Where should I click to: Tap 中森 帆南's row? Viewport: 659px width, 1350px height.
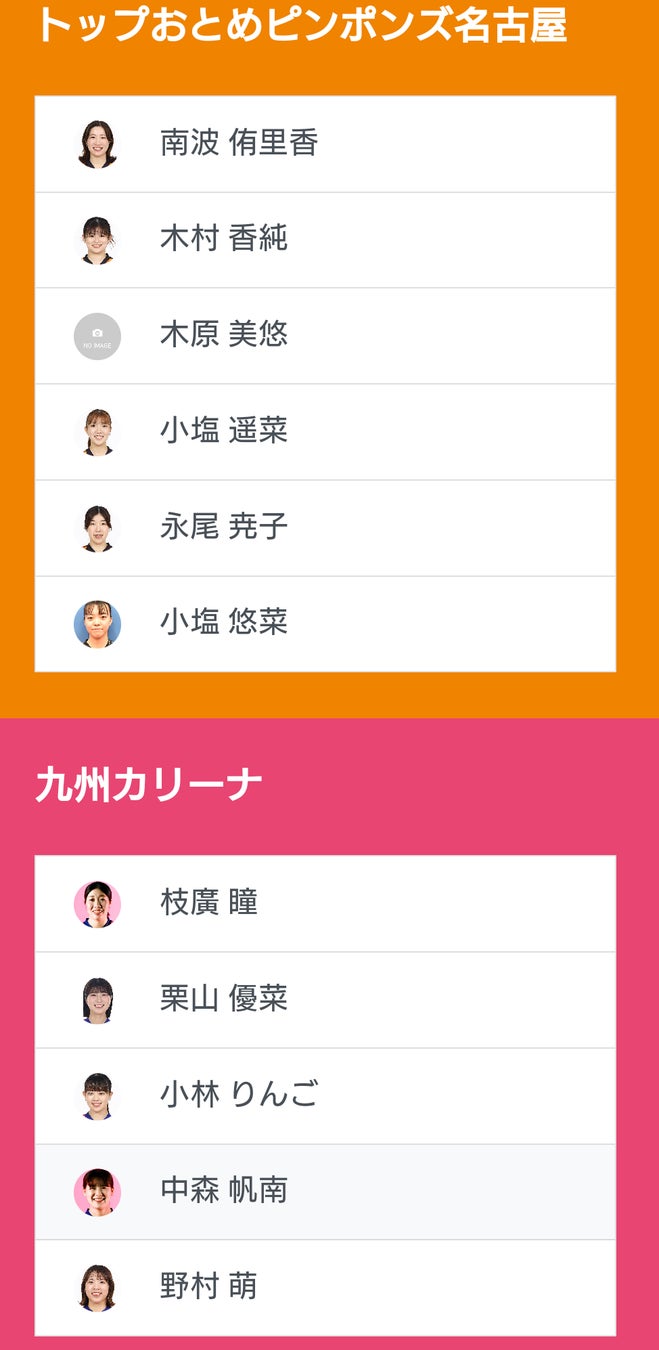click(x=223, y=1192)
